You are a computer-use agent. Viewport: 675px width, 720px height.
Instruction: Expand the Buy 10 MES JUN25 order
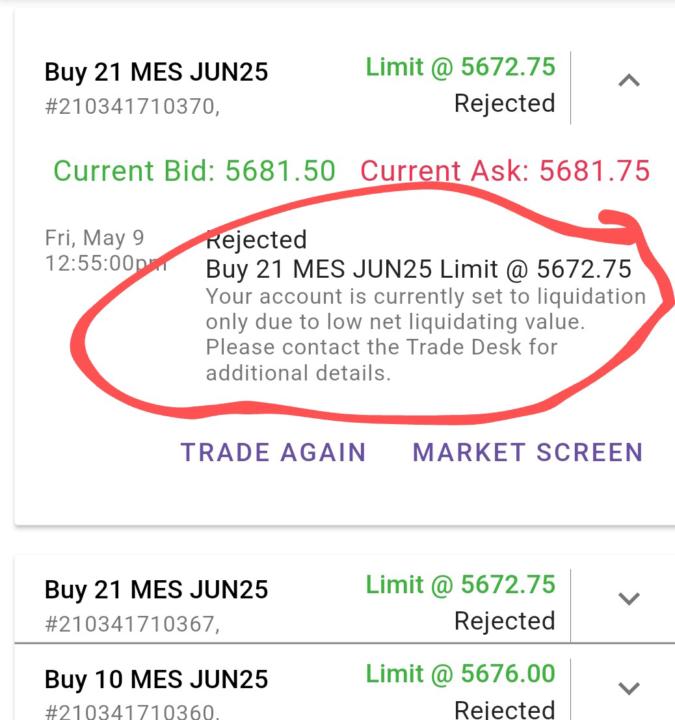pos(628,688)
